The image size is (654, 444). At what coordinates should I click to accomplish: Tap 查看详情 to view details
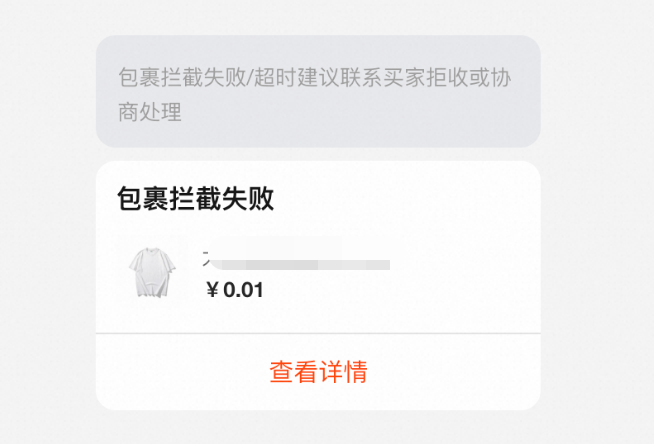[318, 372]
